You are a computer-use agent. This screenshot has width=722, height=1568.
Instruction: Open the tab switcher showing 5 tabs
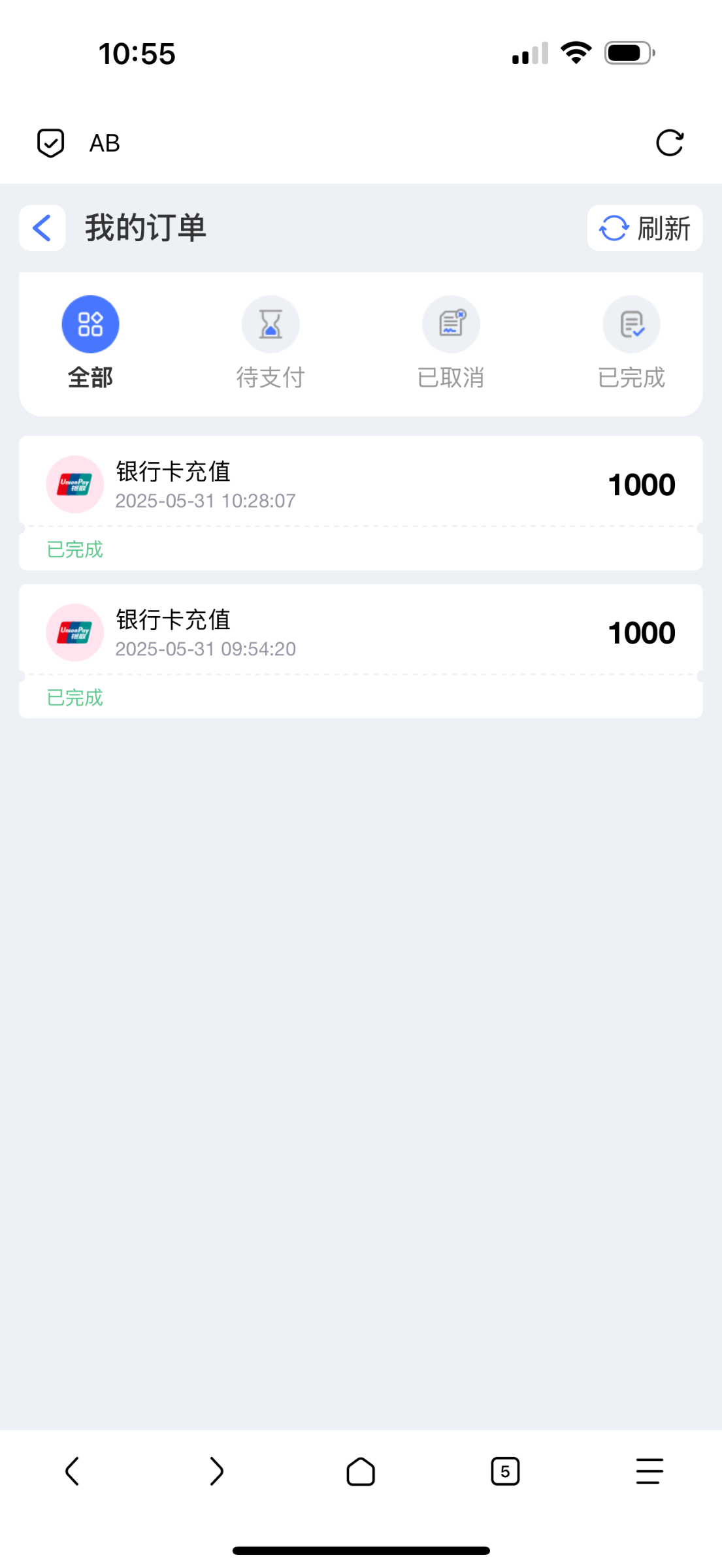[x=505, y=1471]
